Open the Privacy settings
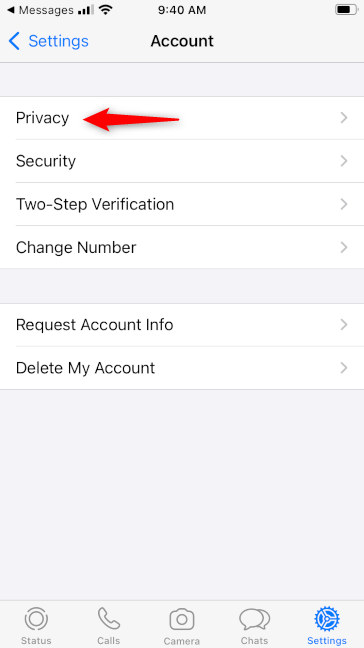 [x=182, y=118]
